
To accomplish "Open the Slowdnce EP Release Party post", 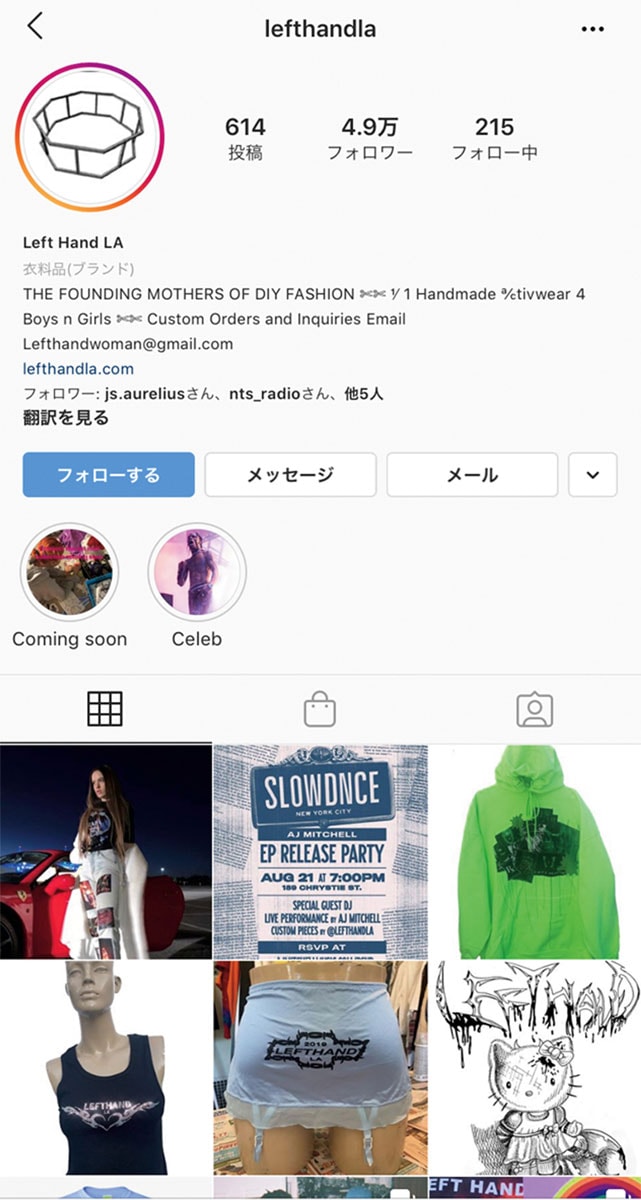I will click(320, 851).
